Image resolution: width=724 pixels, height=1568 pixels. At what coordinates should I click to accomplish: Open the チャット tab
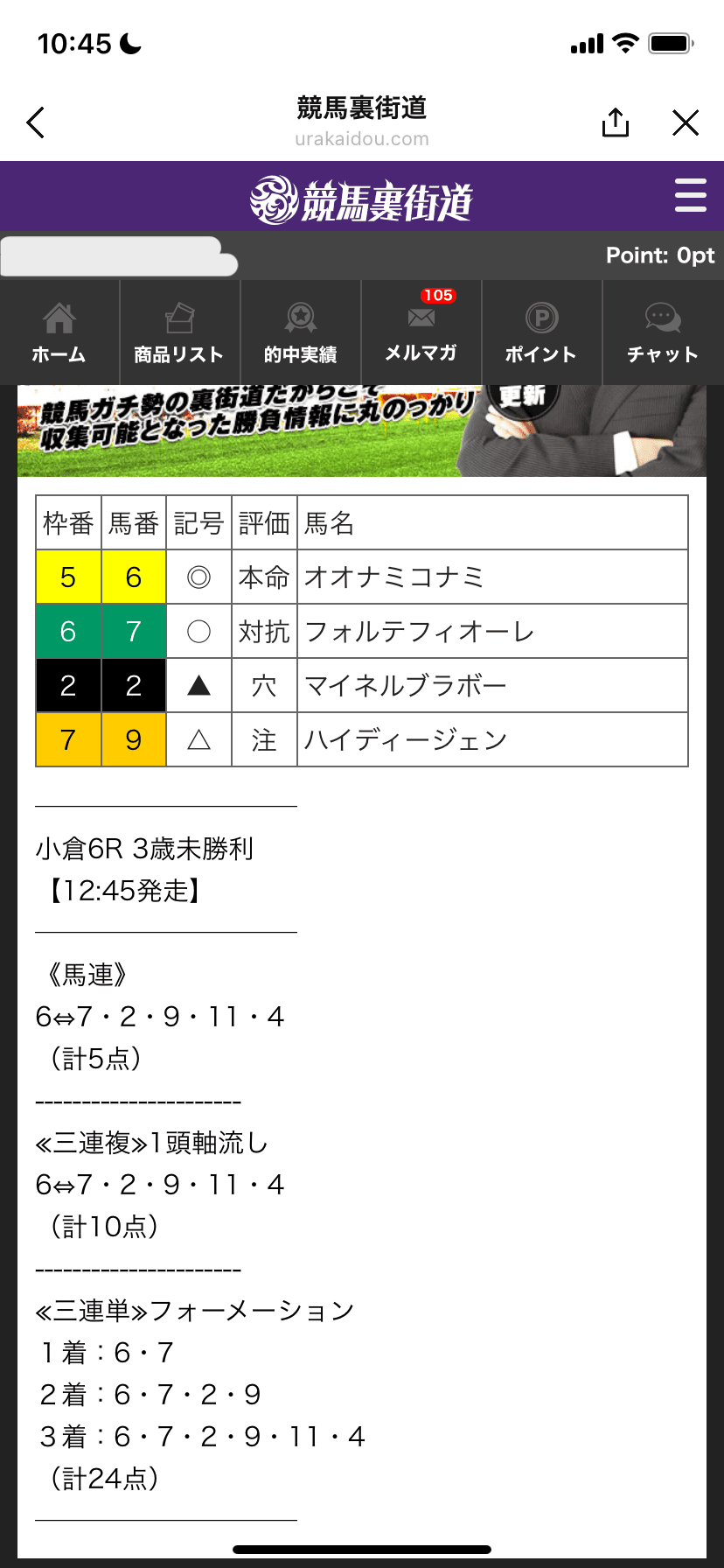point(662,333)
